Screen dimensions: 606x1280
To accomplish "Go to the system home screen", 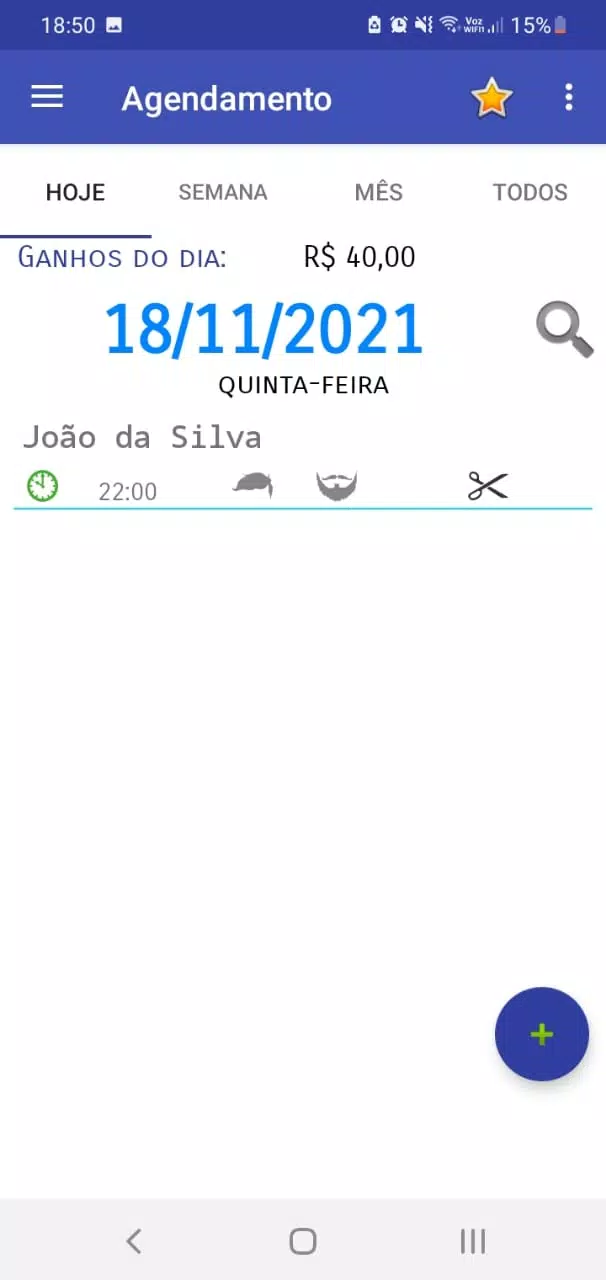I will click(x=302, y=1241).
